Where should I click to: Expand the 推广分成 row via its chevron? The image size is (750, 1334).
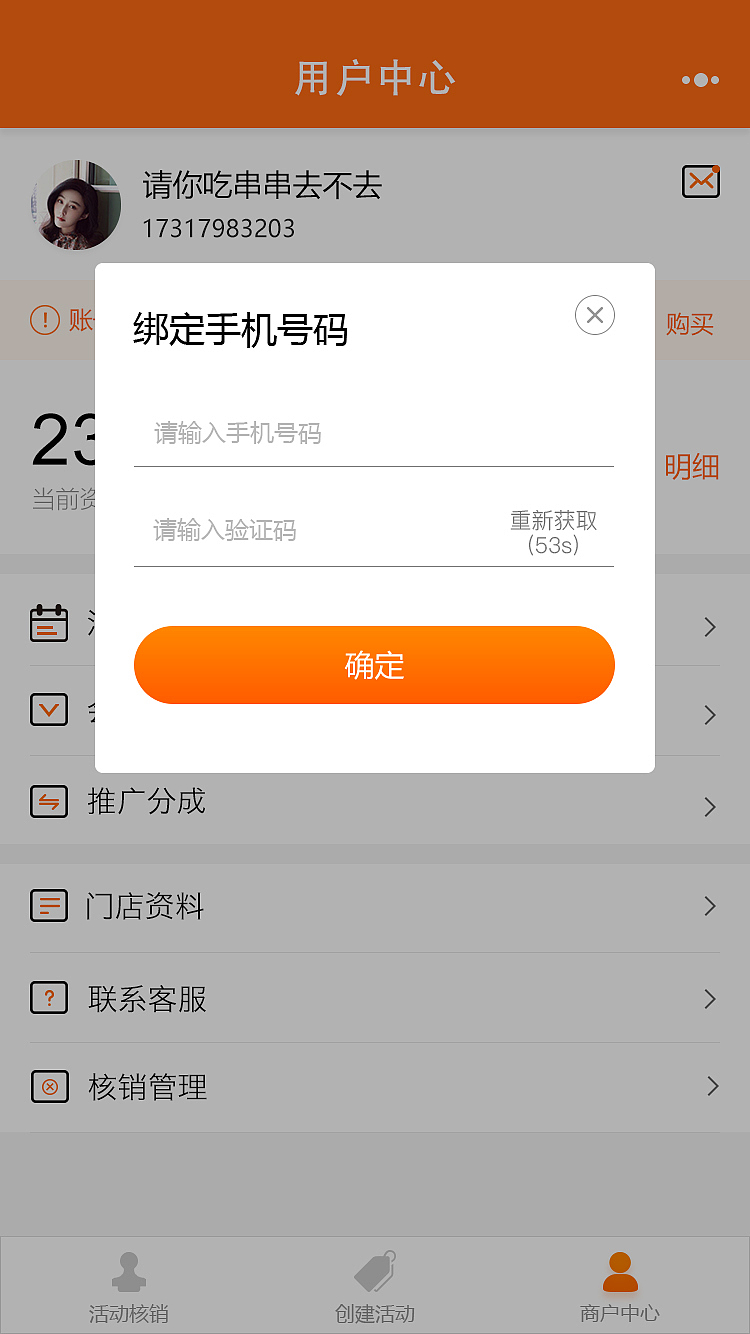pyautogui.click(x=711, y=806)
